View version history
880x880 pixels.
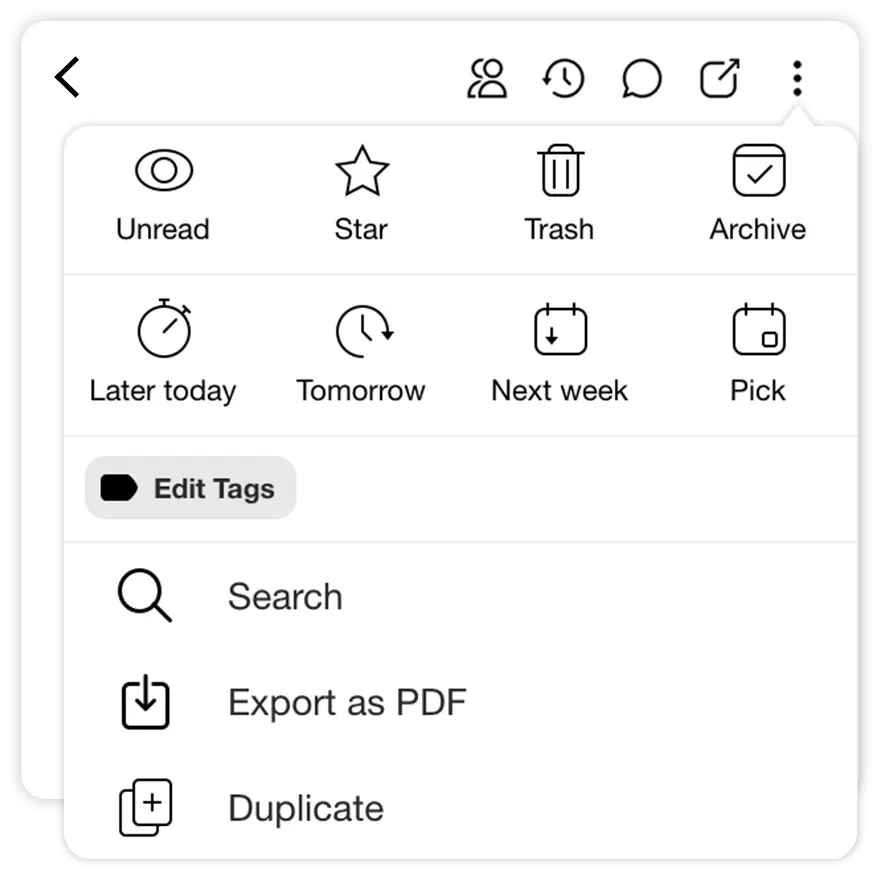(x=563, y=78)
